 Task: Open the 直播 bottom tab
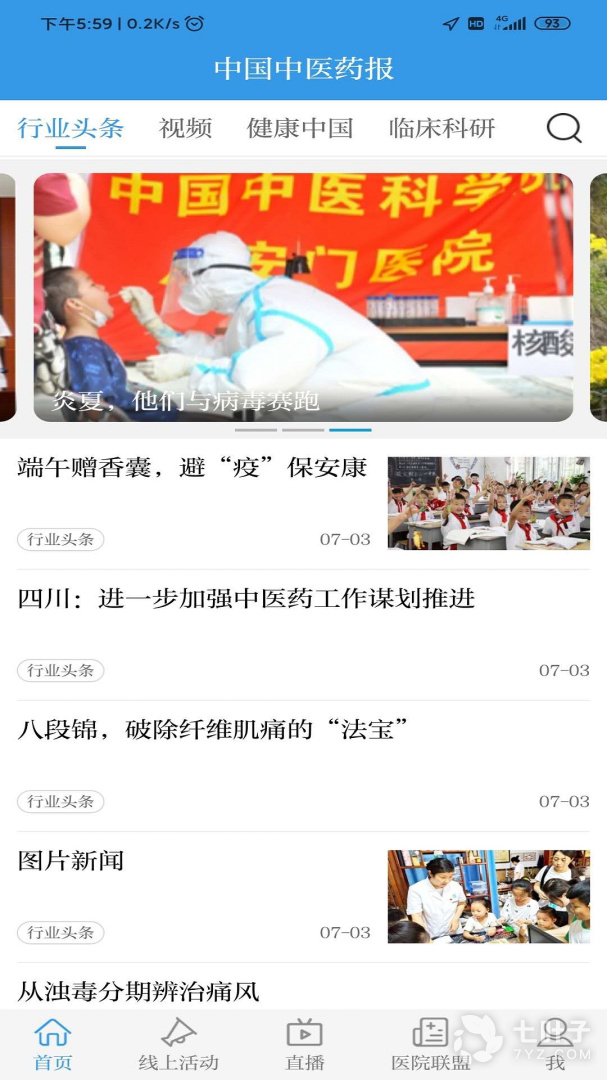click(304, 1044)
